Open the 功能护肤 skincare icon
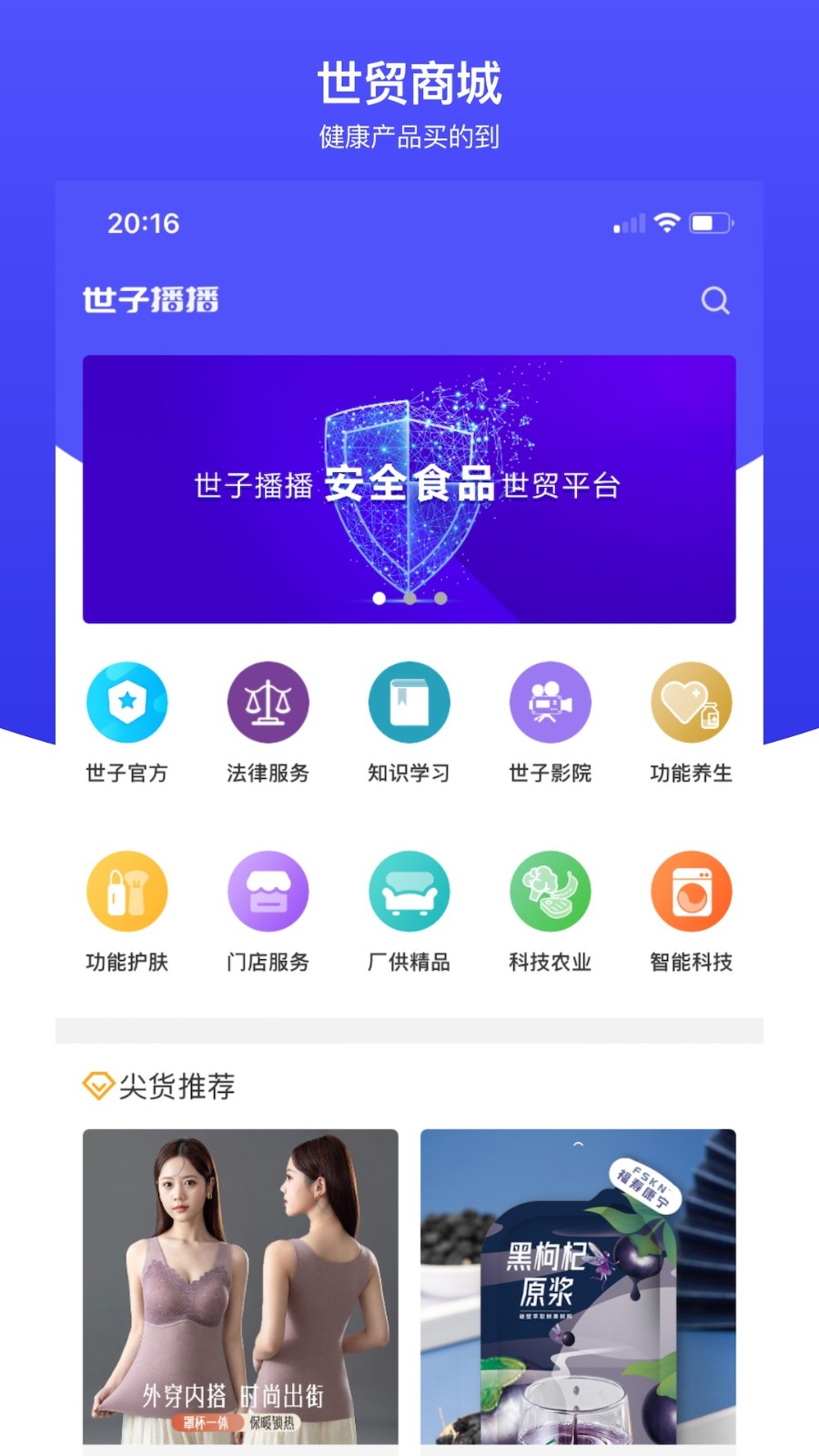The width and height of the screenshot is (819, 1456). (127, 890)
